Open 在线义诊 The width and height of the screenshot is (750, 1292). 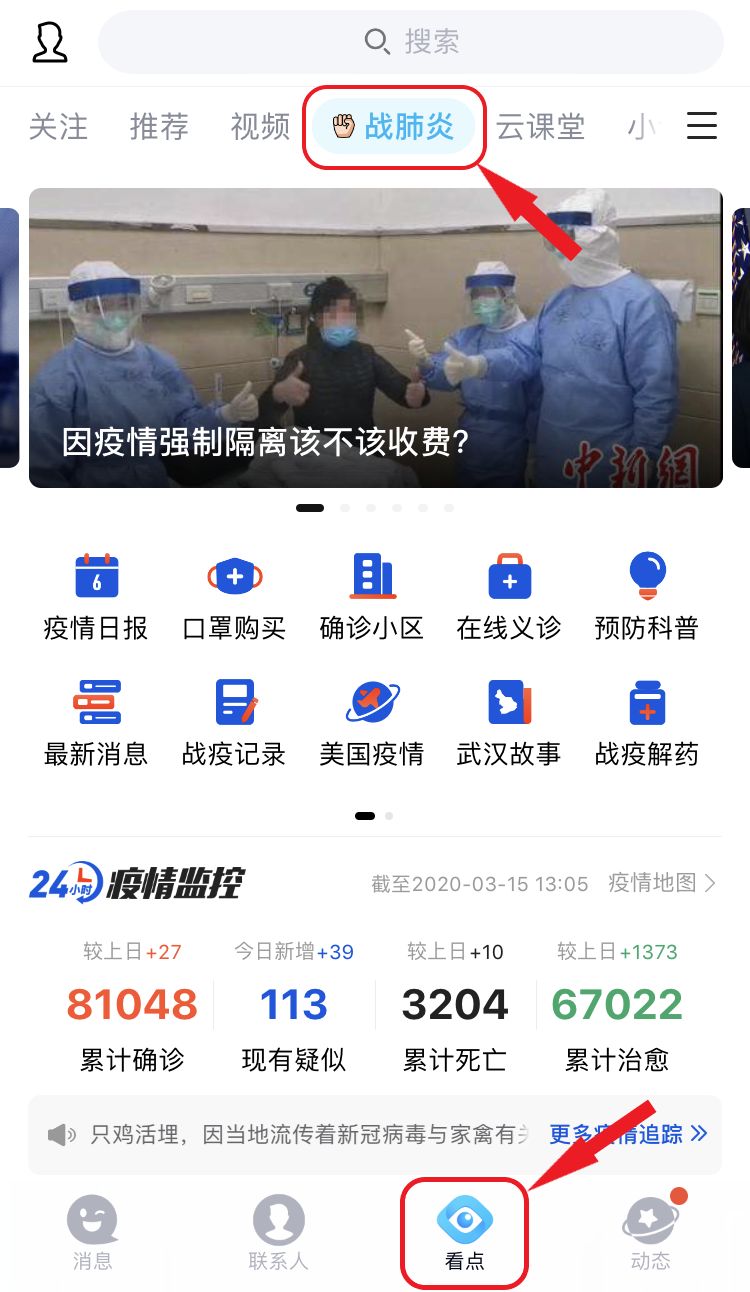[509, 597]
